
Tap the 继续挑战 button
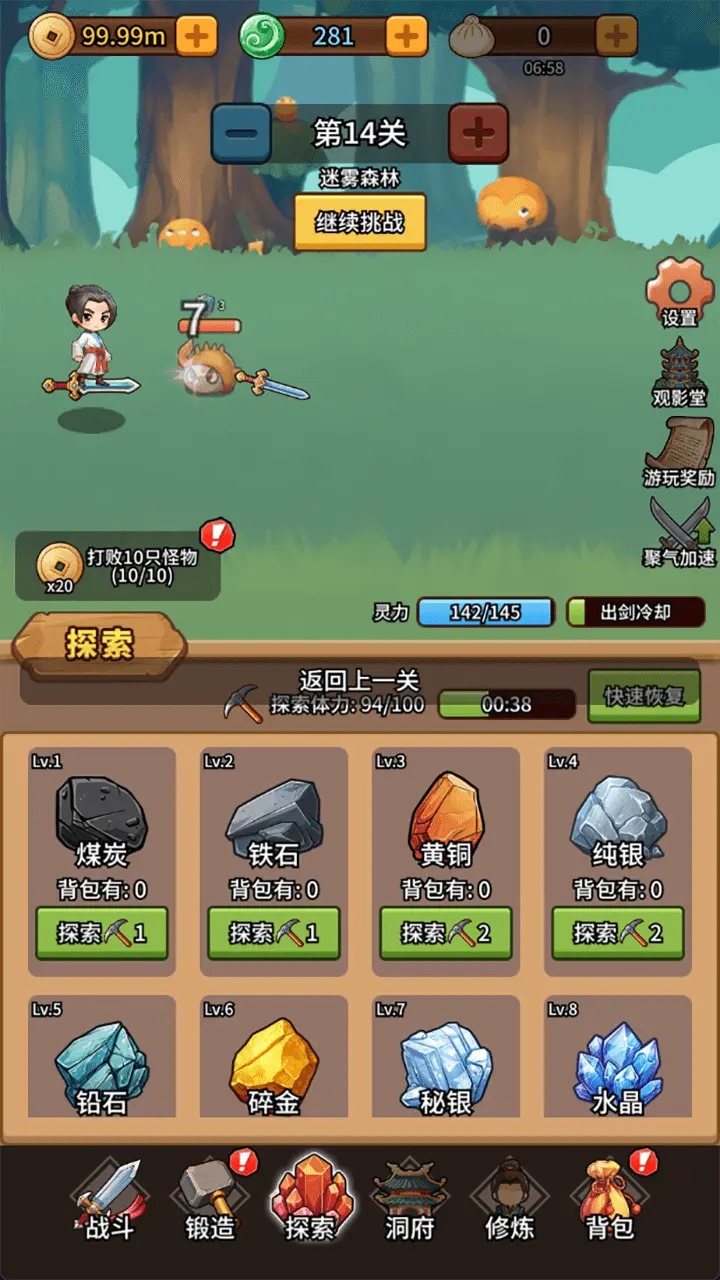click(360, 221)
